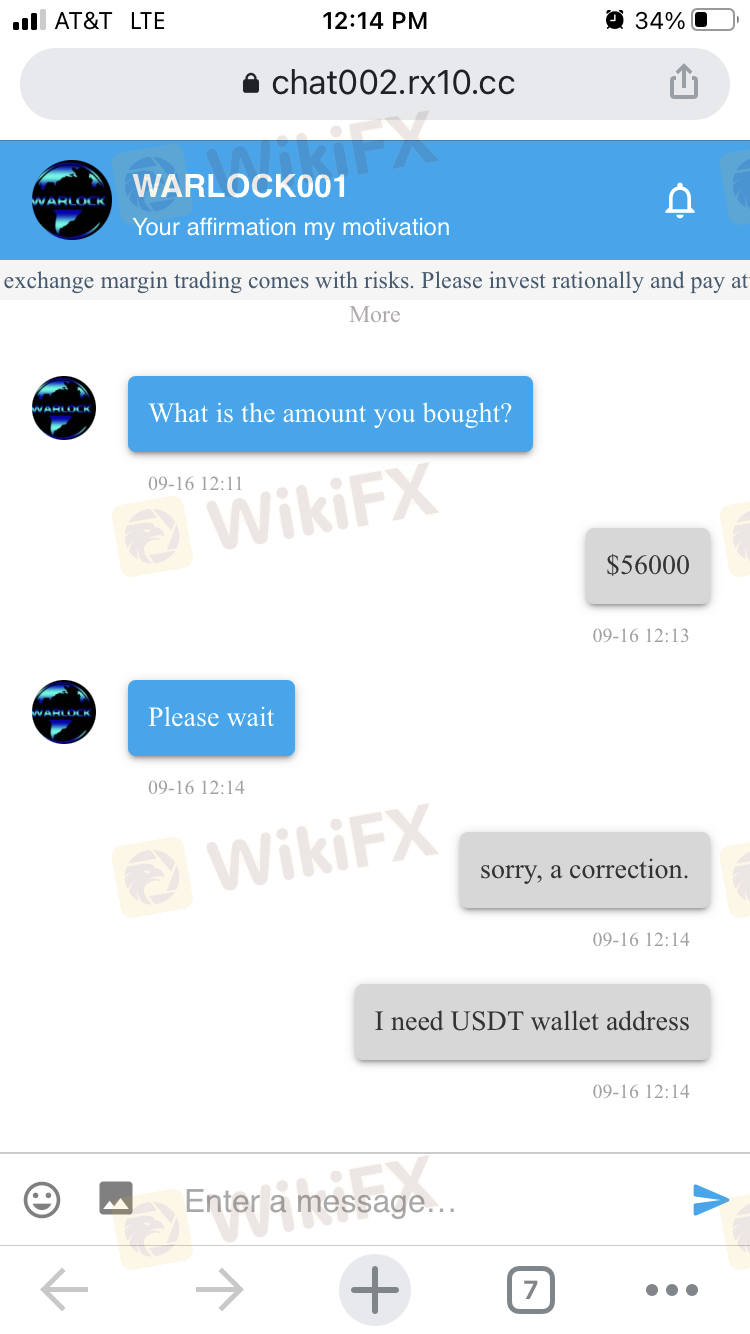View the 7 open tabs
The height and width of the screenshot is (1334, 750).
[x=530, y=1290]
